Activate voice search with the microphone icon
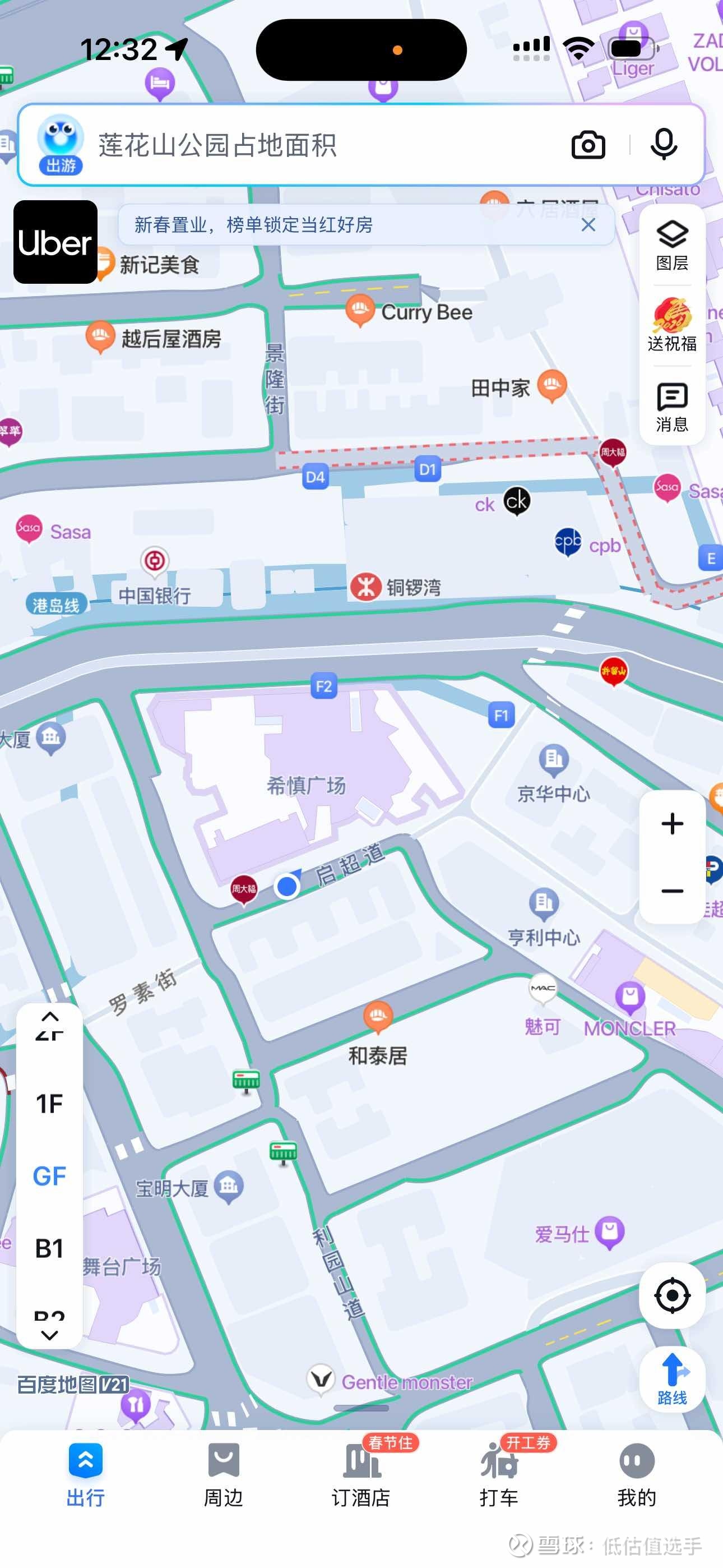 (664, 145)
